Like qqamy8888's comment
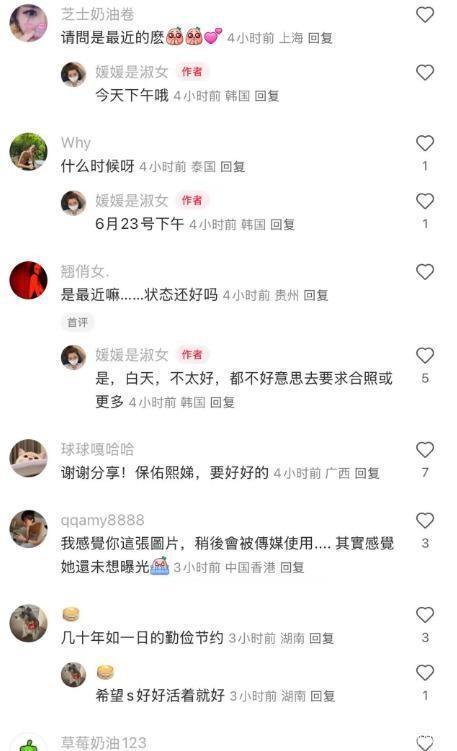Image resolution: width=457 pixels, height=751 pixels. pos(424,520)
